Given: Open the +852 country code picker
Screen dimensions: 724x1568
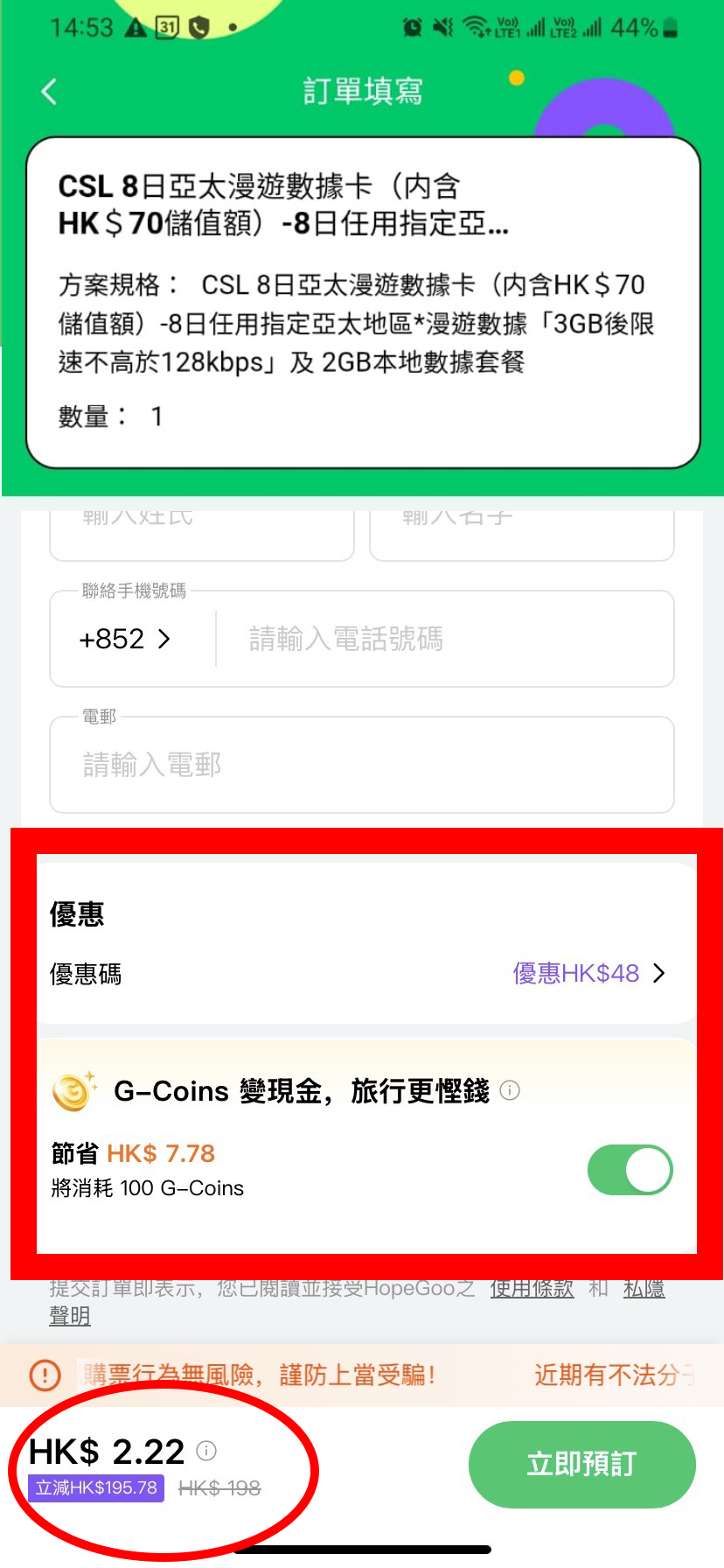Looking at the screenshot, I should (x=124, y=640).
